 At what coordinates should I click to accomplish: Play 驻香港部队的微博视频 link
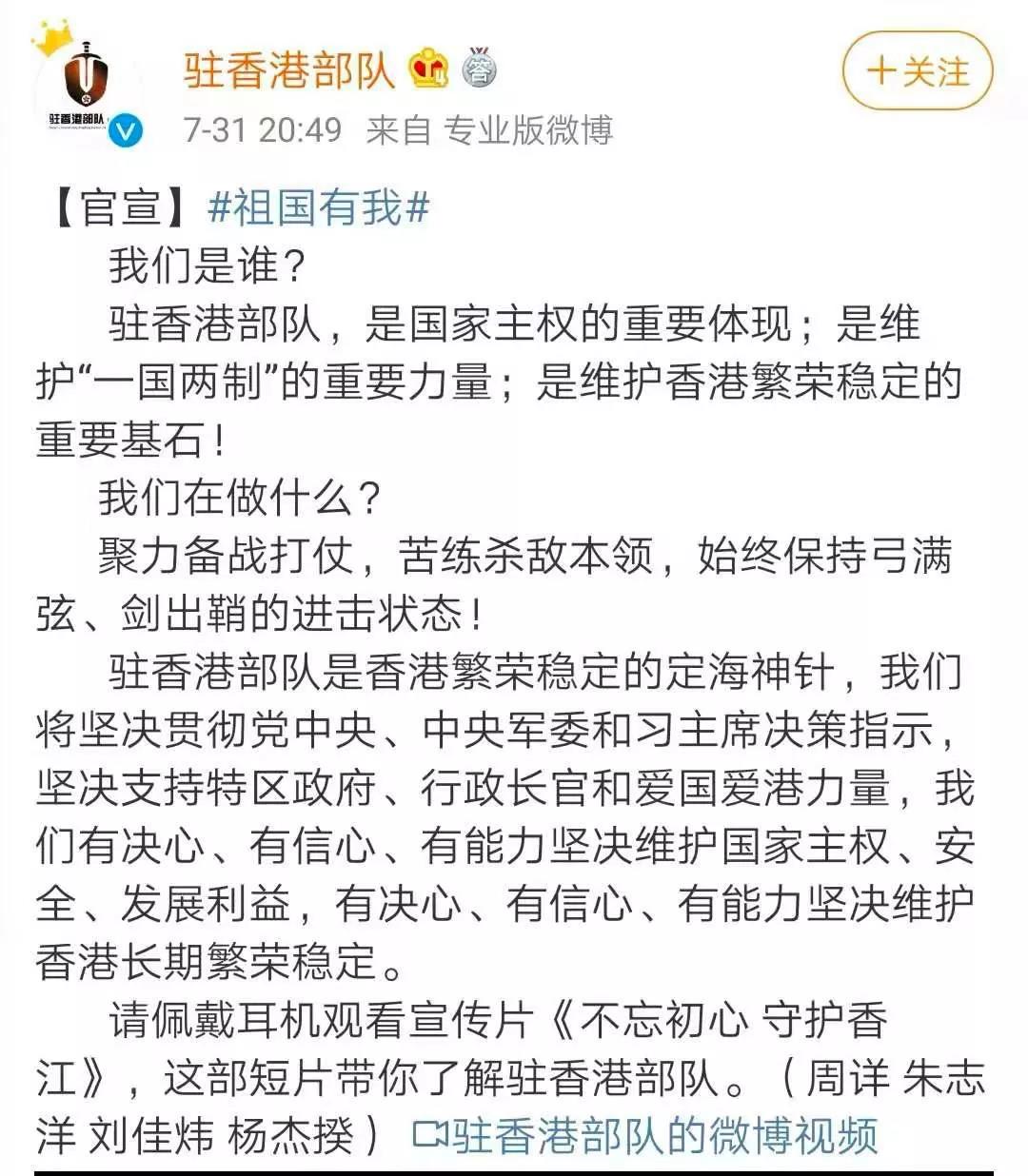645,1135
